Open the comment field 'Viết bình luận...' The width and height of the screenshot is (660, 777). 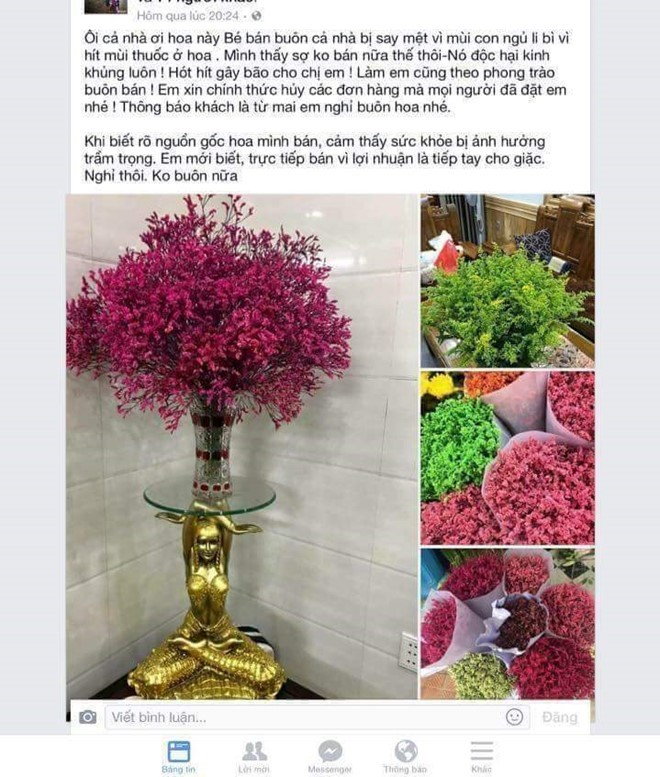pyautogui.click(x=300, y=716)
